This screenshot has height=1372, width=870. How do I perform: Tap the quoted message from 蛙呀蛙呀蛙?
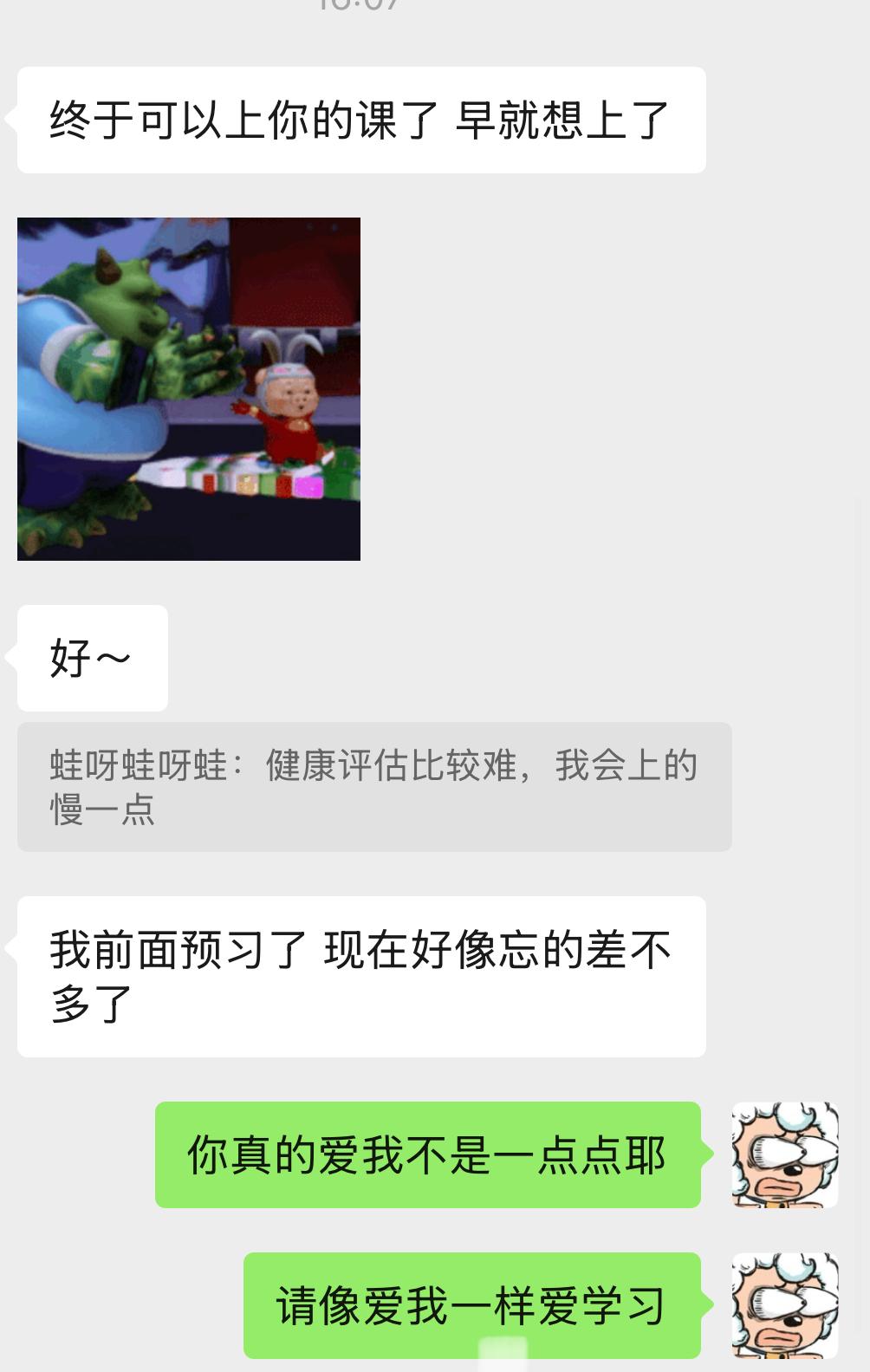pos(374,787)
